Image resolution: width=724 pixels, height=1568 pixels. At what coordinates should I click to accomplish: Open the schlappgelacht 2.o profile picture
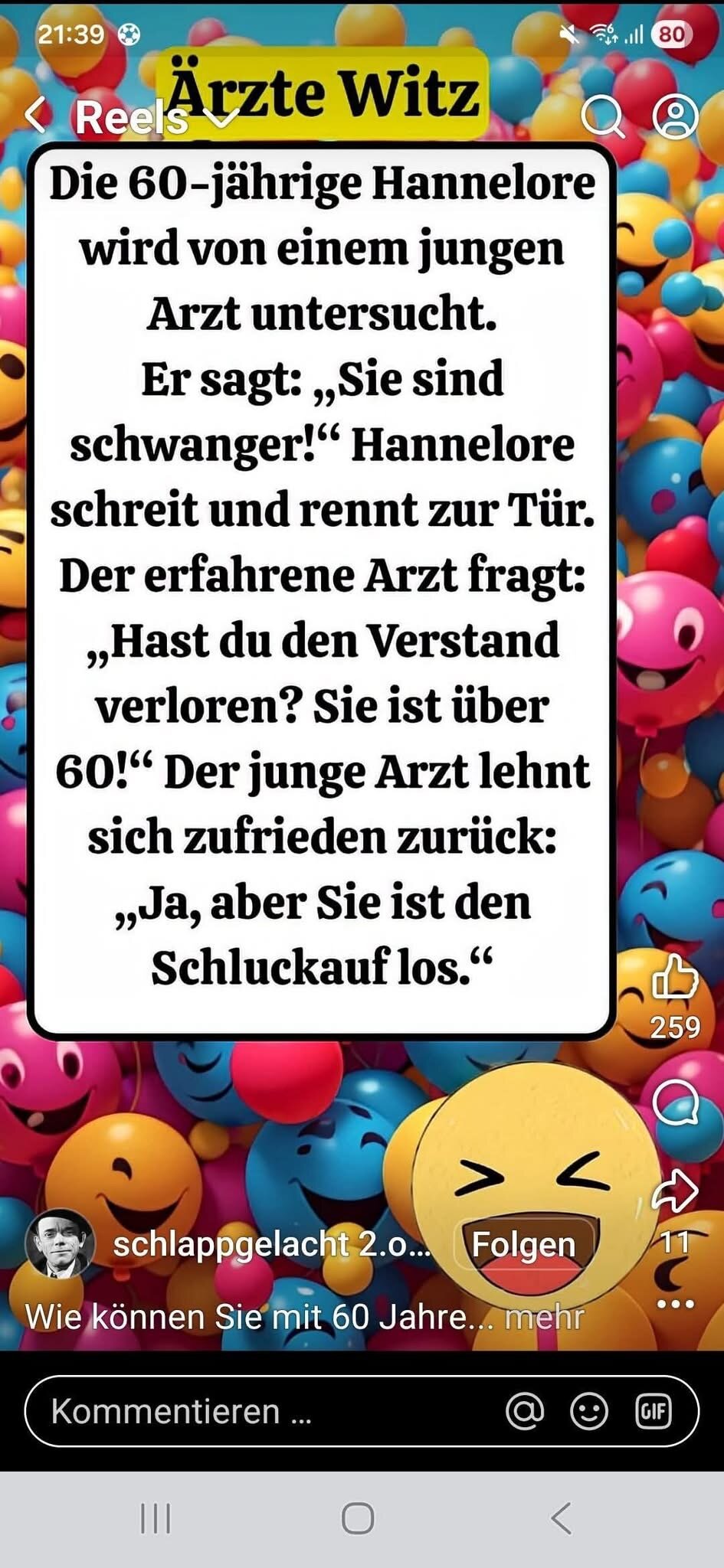[x=60, y=1244]
